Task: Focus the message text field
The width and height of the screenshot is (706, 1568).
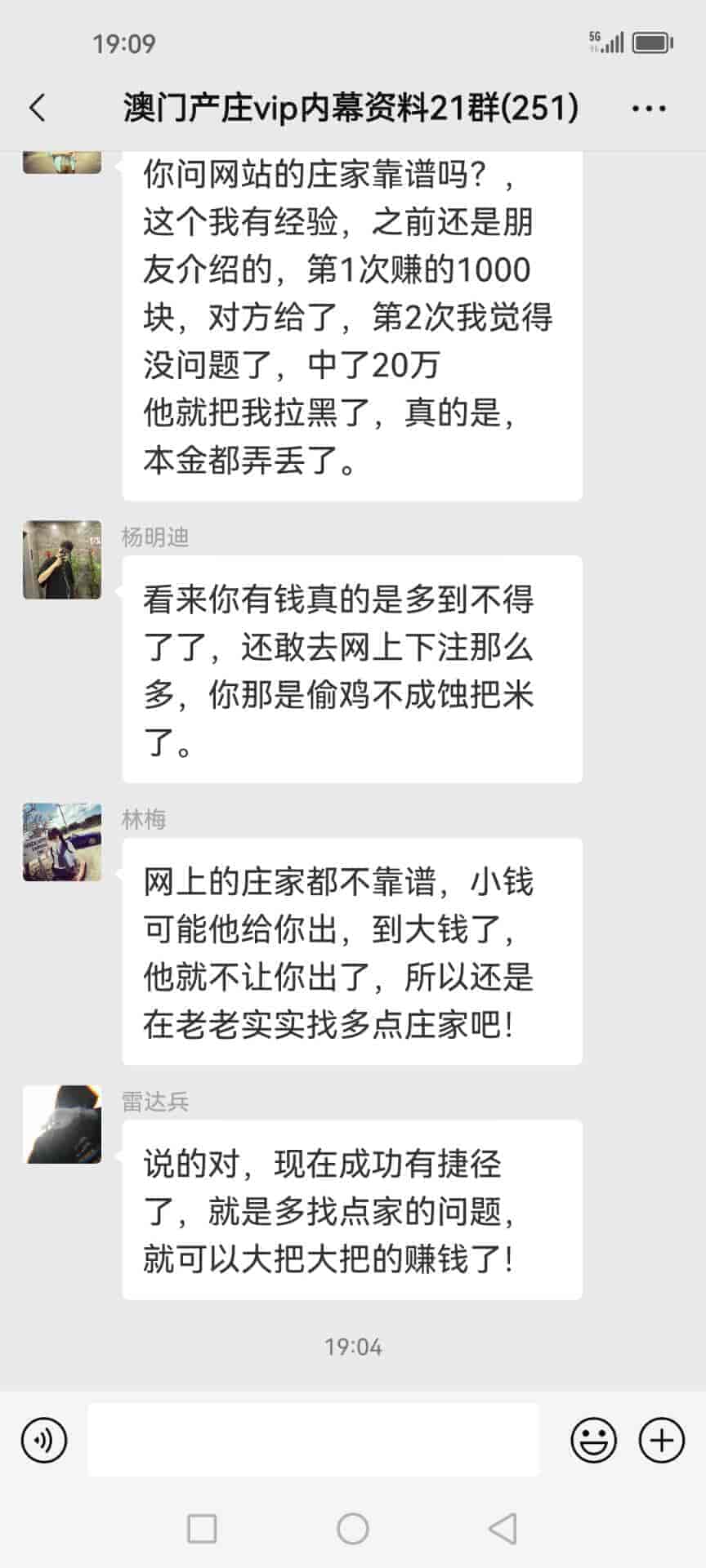Action: coord(313,1440)
